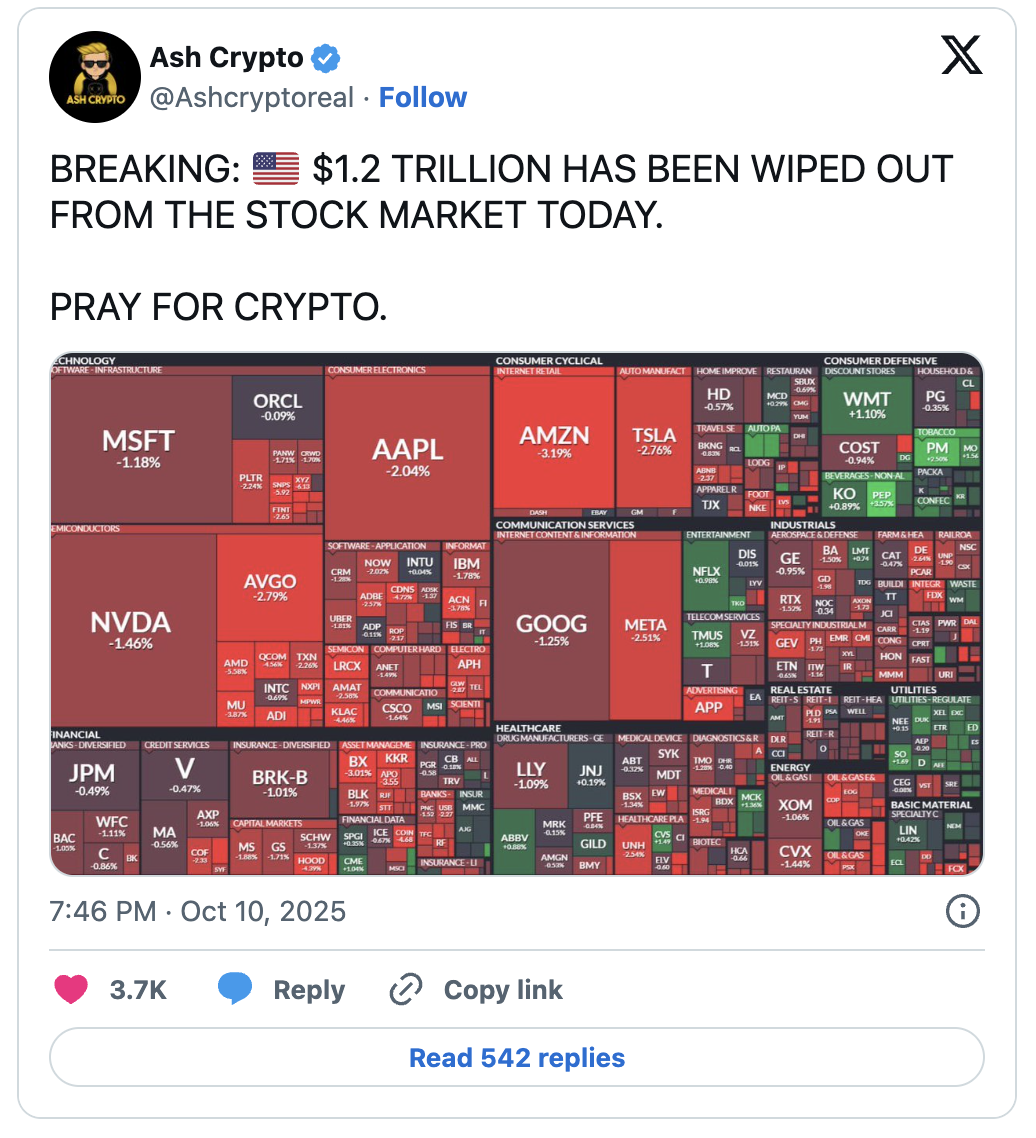Reply to Ash Crypto's tweet
This screenshot has width=1036, height=1138.
click(281, 990)
